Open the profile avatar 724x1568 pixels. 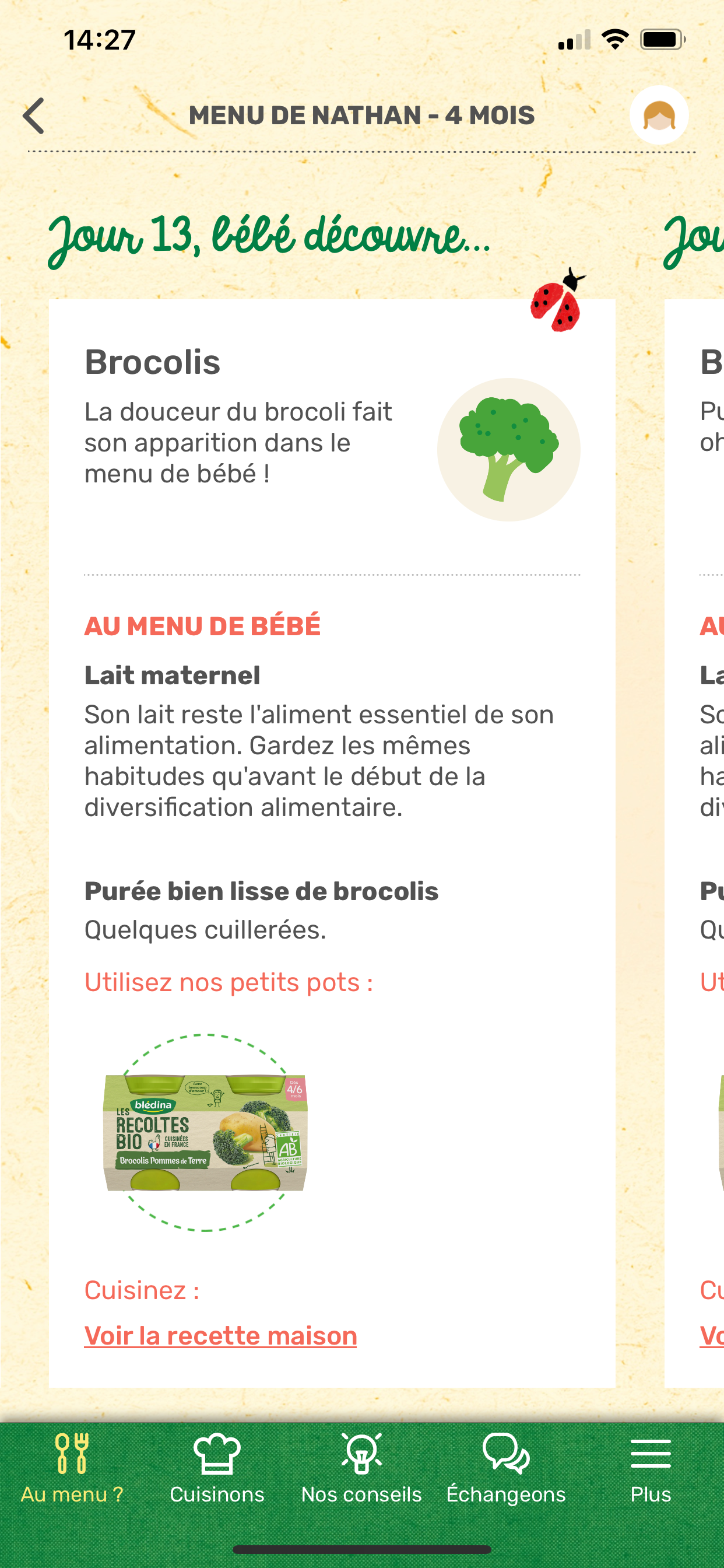pos(659,115)
